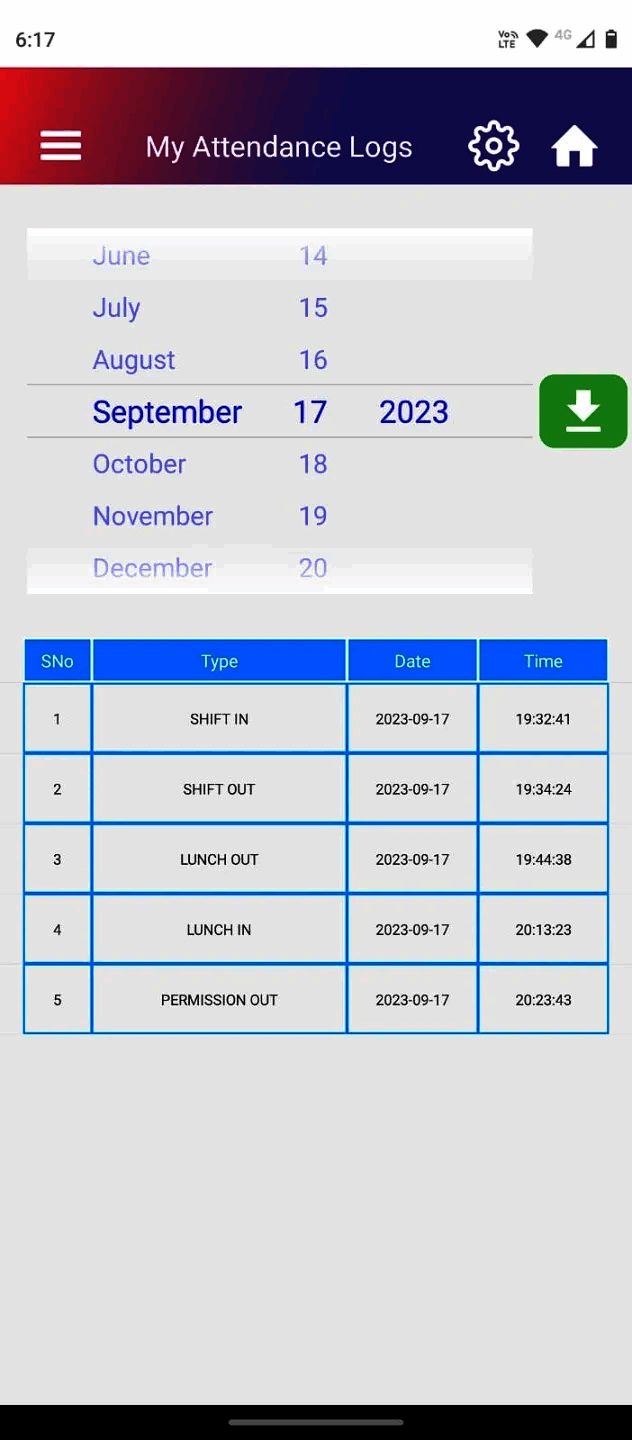Select October in the month picker
Image resolution: width=632 pixels, height=1440 pixels.
(x=139, y=464)
